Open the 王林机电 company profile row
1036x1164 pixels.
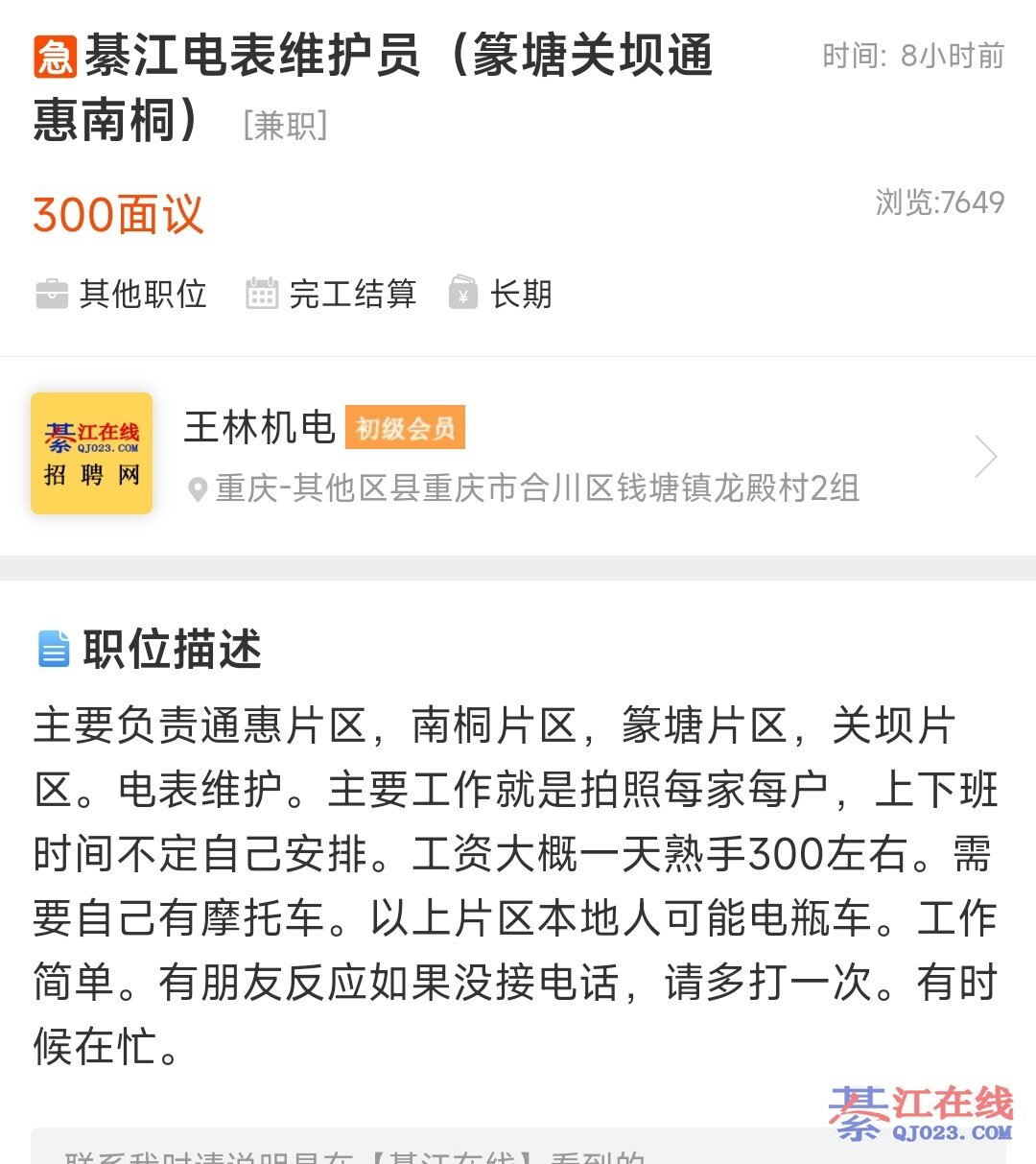click(518, 456)
